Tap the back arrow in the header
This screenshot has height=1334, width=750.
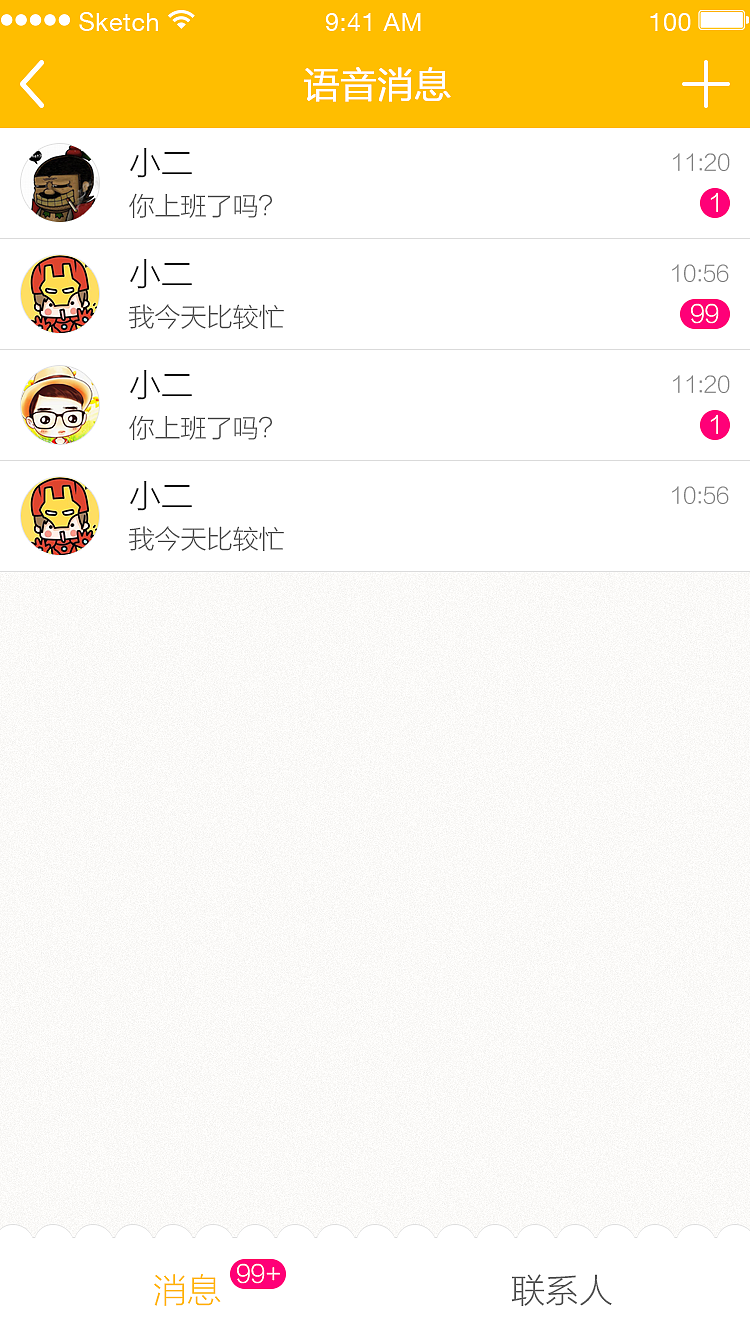32,84
